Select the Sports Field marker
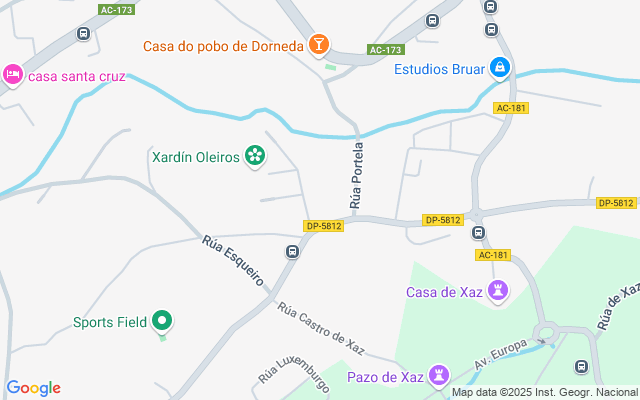This screenshot has width=640, height=400. (162, 322)
